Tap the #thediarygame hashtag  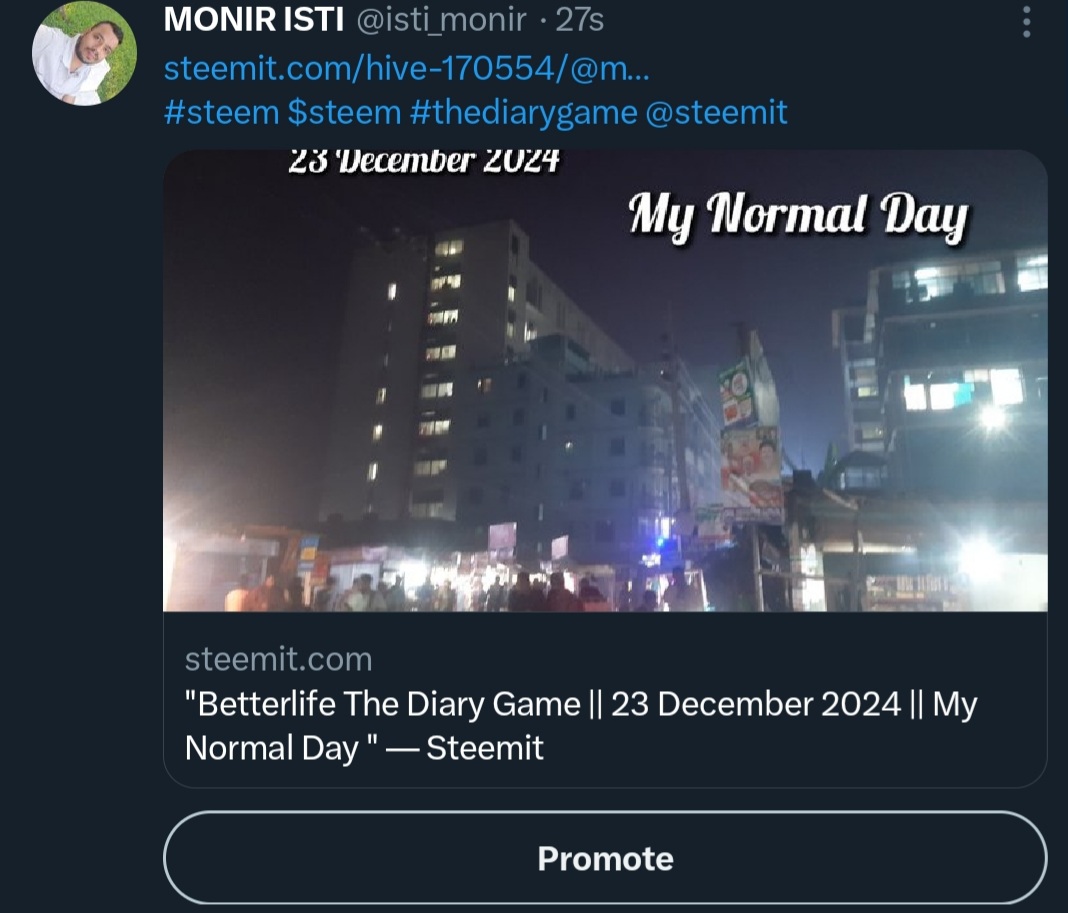523,112
